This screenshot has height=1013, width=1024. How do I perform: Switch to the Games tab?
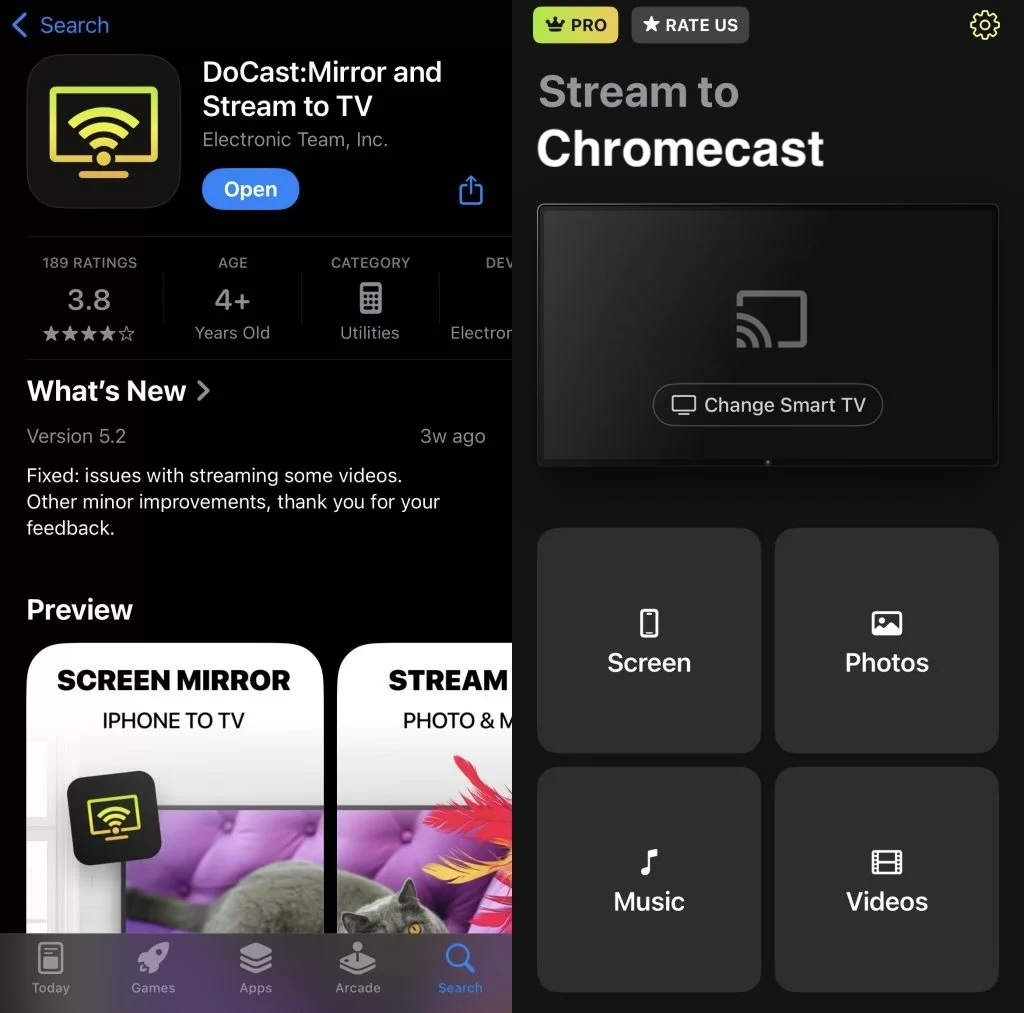pyautogui.click(x=153, y=968)
